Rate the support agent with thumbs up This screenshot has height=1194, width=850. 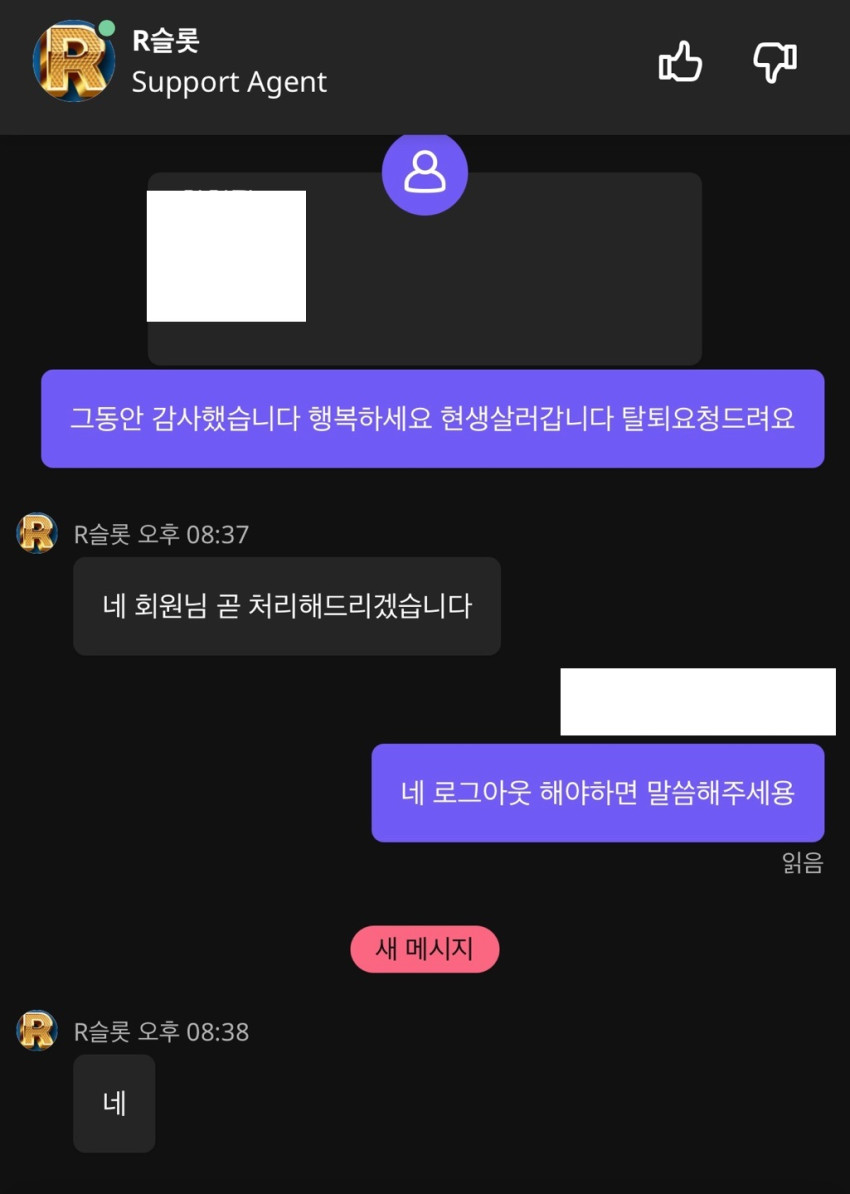680,62
